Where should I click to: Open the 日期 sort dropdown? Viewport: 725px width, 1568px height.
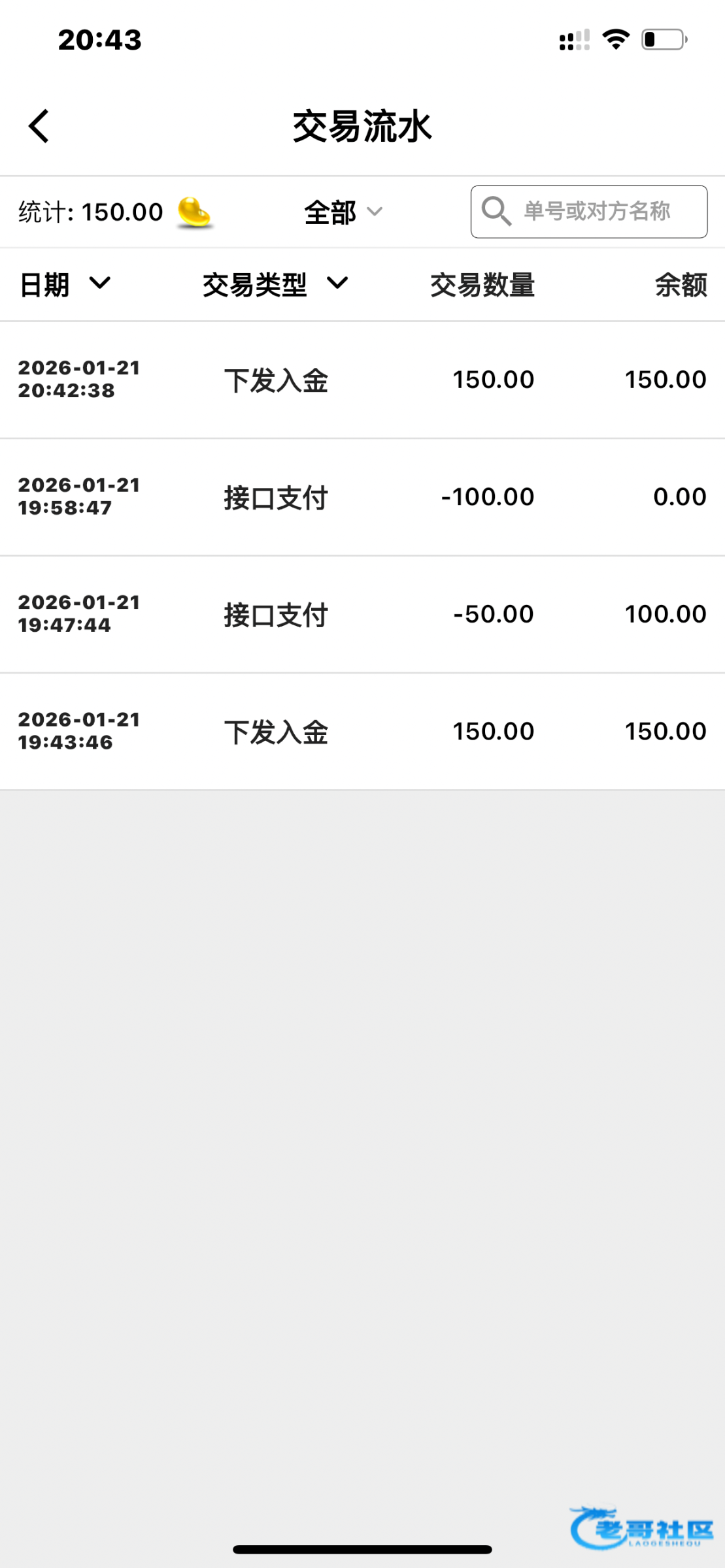(x=65, y=284)
